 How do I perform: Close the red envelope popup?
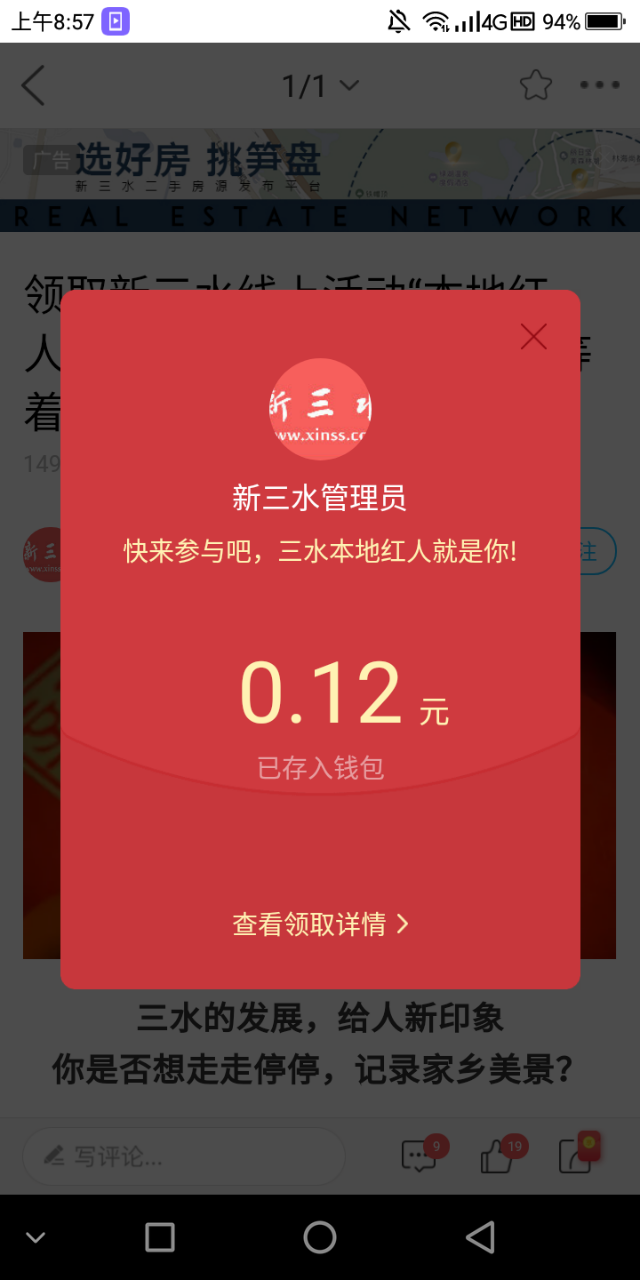tap(534, 337)
